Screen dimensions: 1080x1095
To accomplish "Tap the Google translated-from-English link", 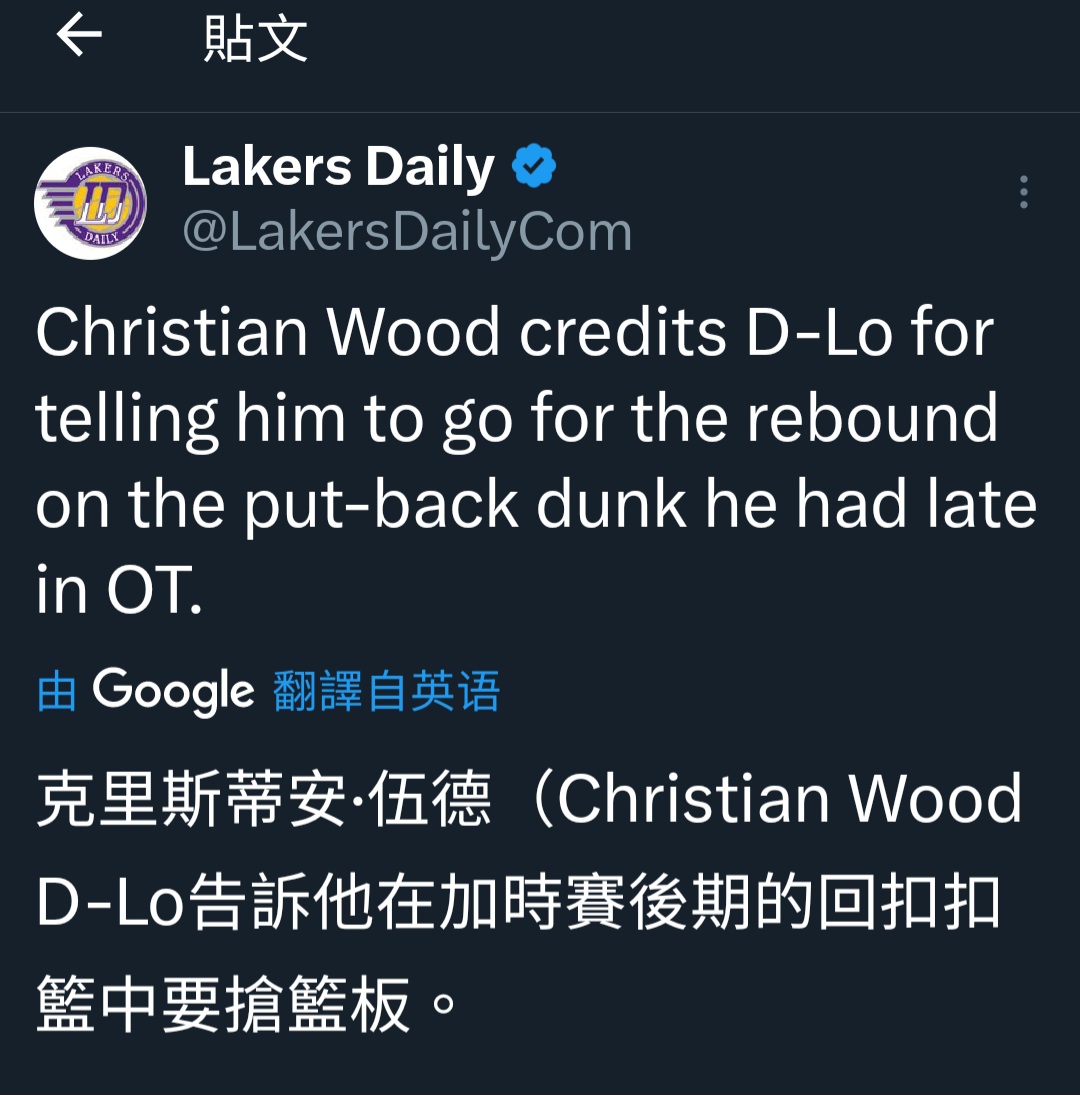I will (x=268, y=692).
